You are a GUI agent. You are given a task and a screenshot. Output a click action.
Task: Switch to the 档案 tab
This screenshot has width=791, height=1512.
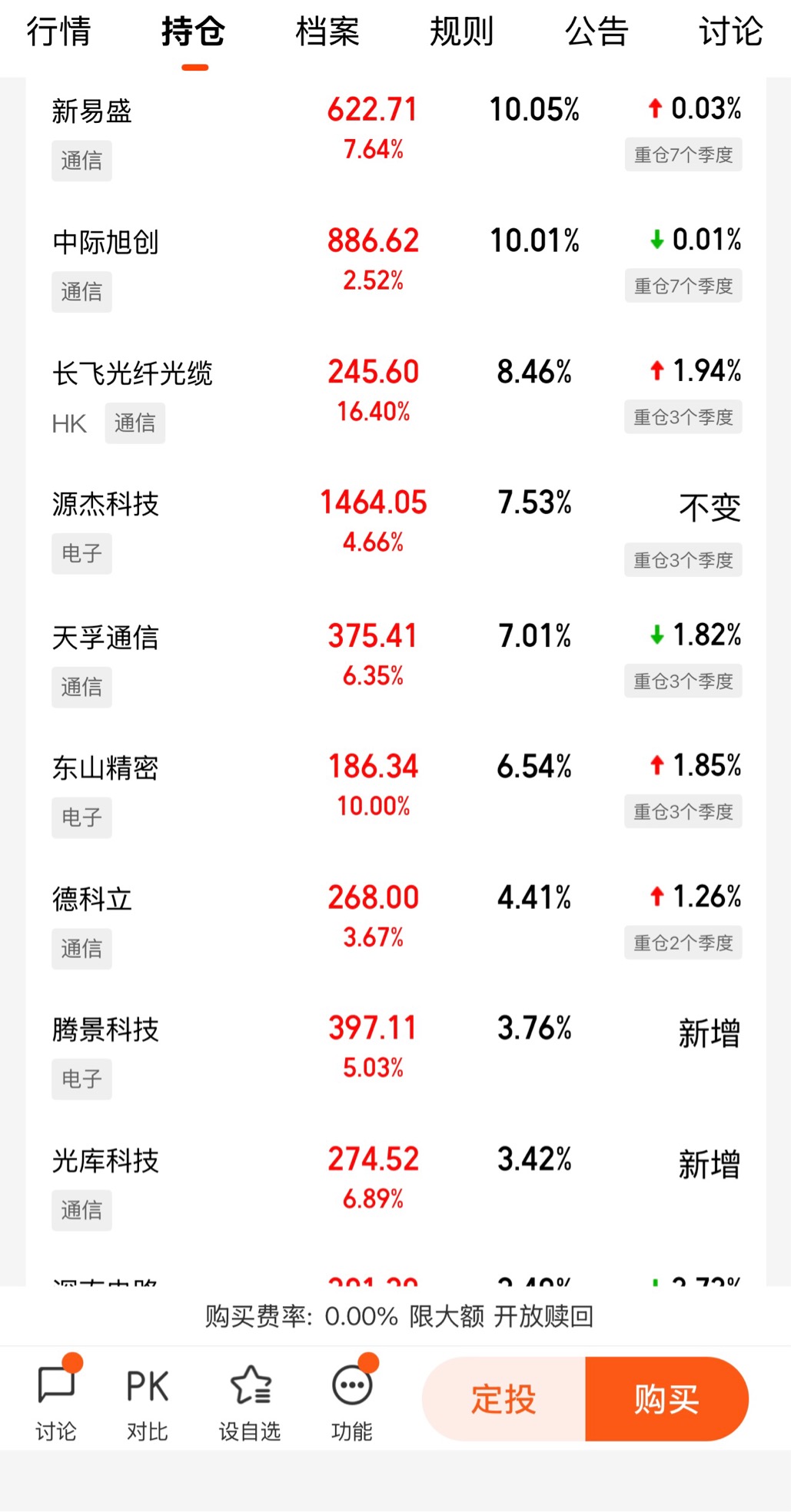click(327, 32)
